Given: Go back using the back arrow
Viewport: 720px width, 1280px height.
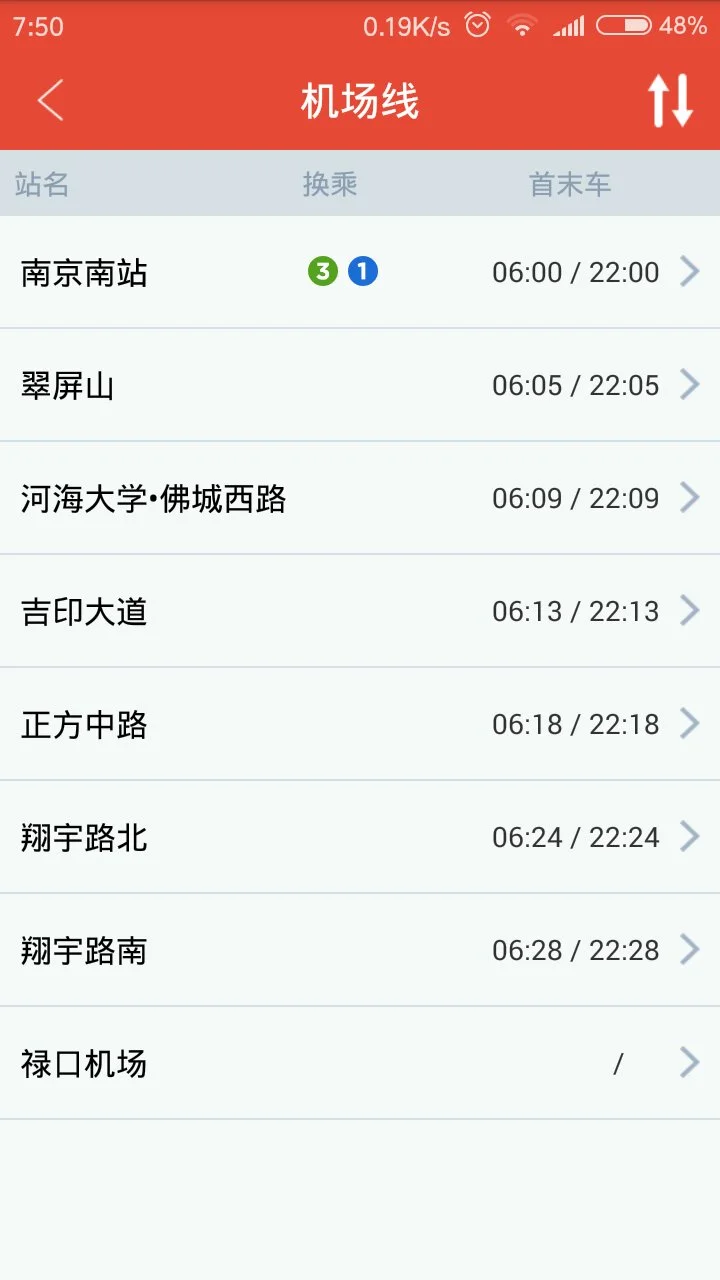Looking at the screenshot, I should [50, 101].
